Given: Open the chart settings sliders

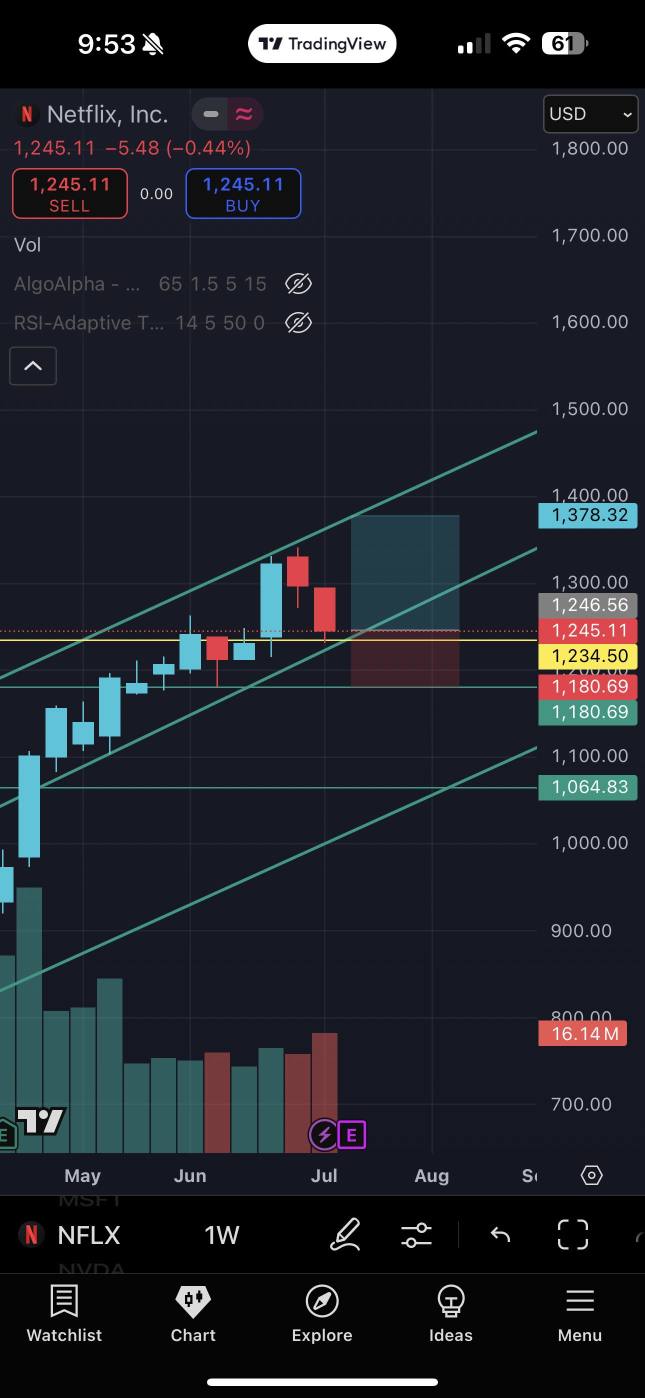Looking at the screenshot, I should coord(416,1235).
